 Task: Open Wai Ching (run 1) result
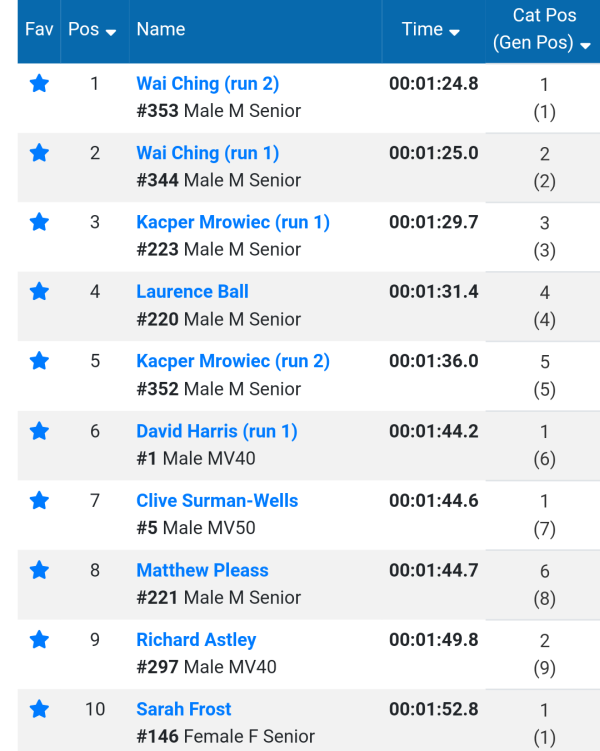207,153
